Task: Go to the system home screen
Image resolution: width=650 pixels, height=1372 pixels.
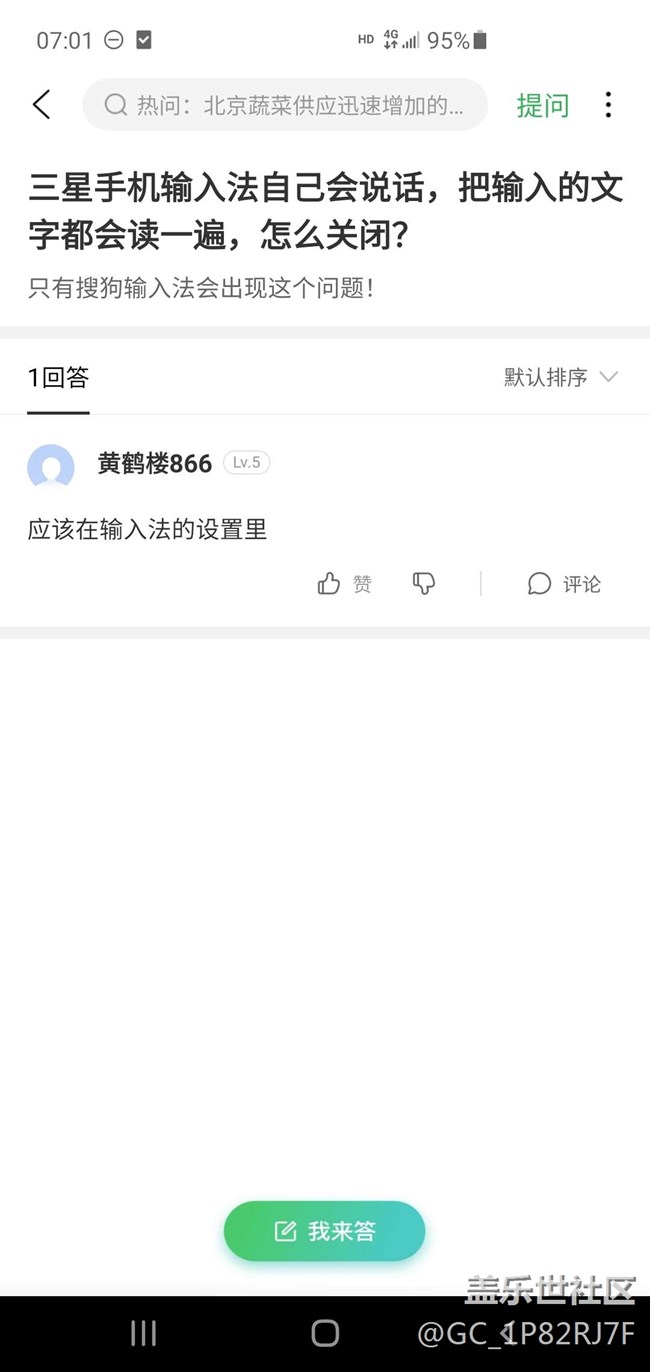Action: pyautogui.click(x=325, y=1332)
